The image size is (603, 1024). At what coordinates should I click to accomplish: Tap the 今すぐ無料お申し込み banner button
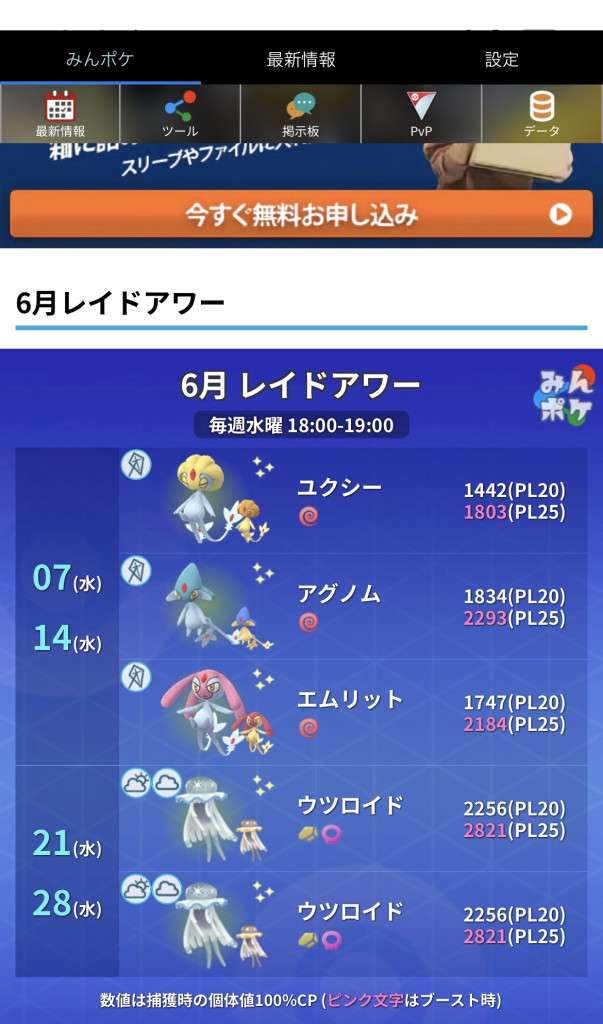tap(301, 214)
